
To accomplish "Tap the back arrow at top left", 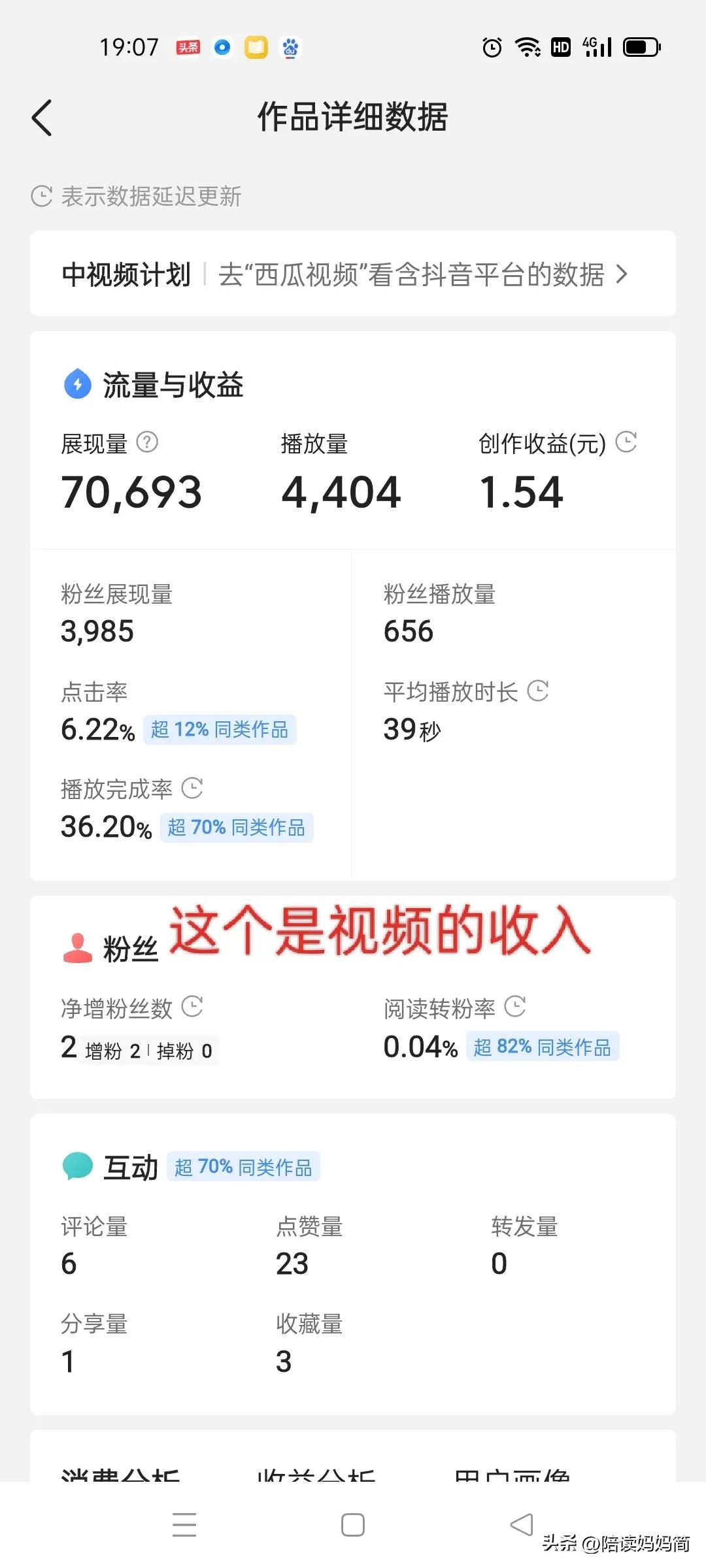I will [42, 118].
